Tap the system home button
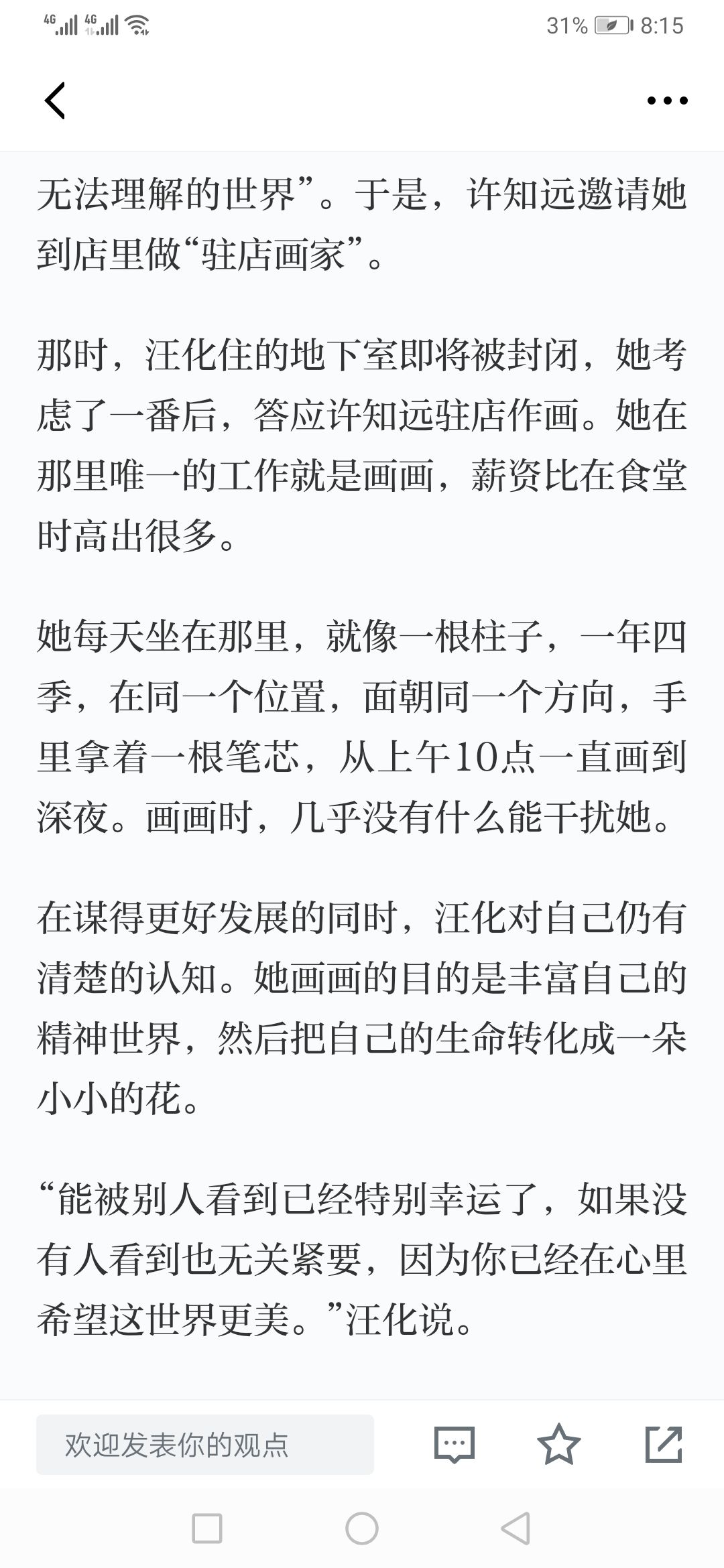The width and height of the screenshot is (724, 1568). (x=362, y=1529)
